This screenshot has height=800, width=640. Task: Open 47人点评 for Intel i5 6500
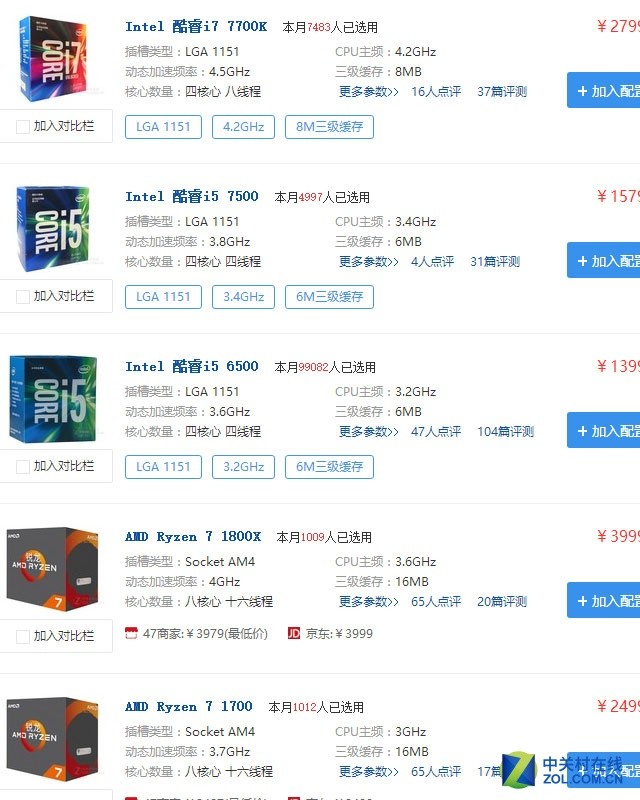click(436, 432)
